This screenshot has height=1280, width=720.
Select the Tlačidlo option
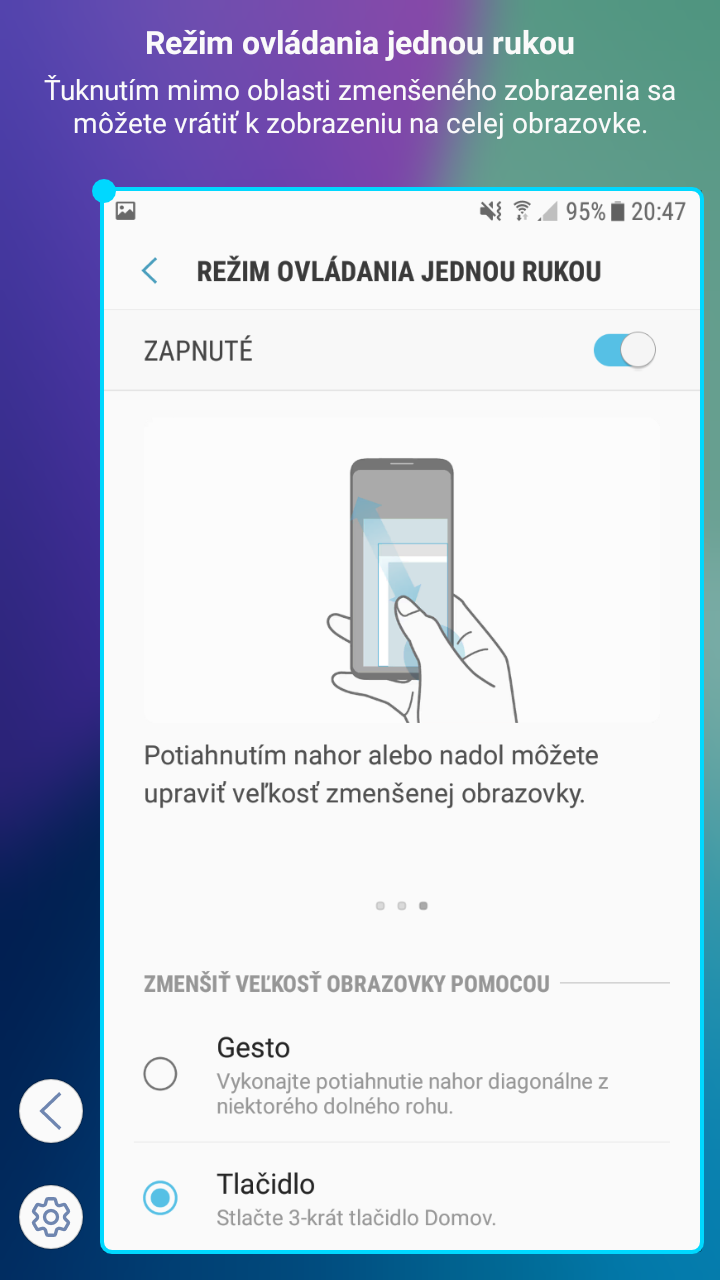click(x=401, y=1198)
